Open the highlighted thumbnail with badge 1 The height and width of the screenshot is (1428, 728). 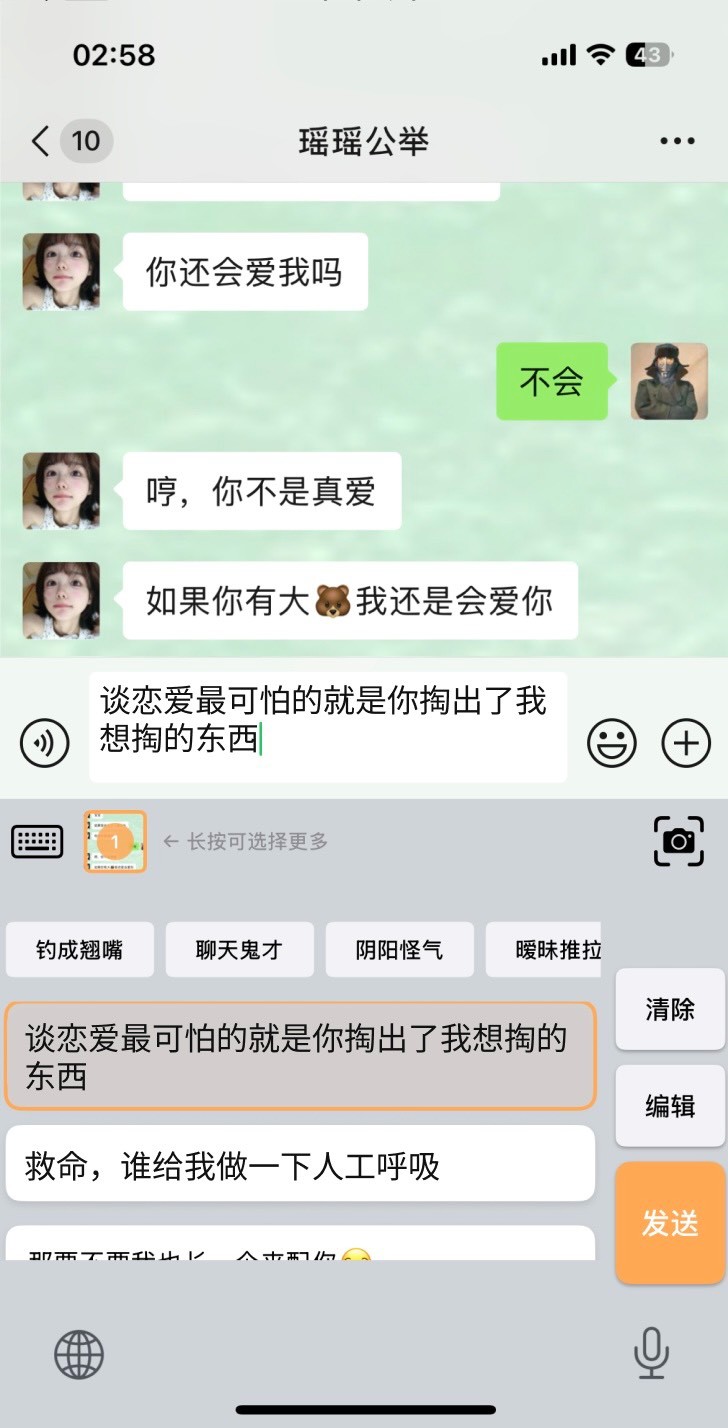coord(113,841)
